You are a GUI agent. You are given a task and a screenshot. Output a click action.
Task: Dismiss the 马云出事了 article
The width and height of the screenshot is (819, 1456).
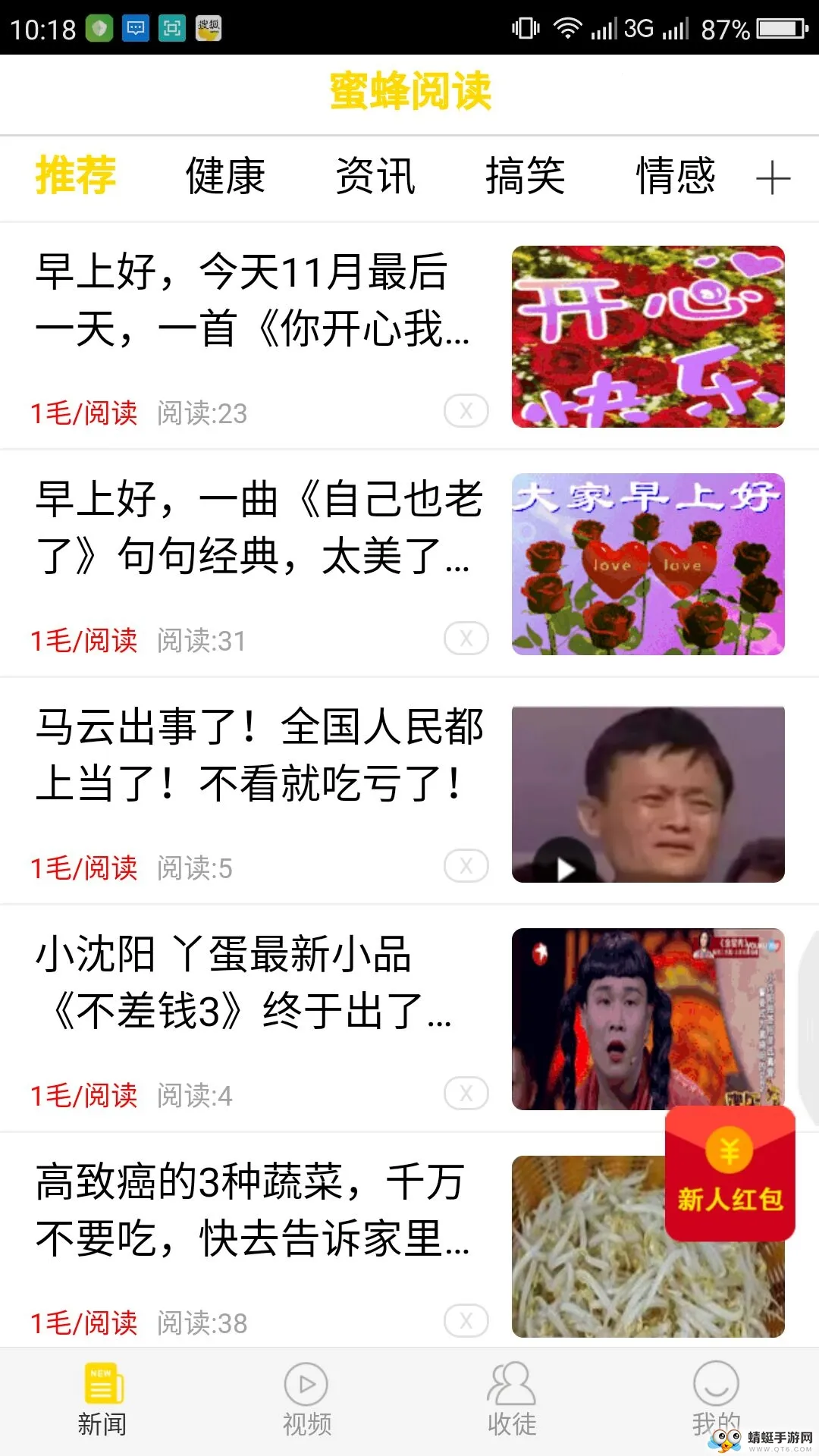coord(466,866)
